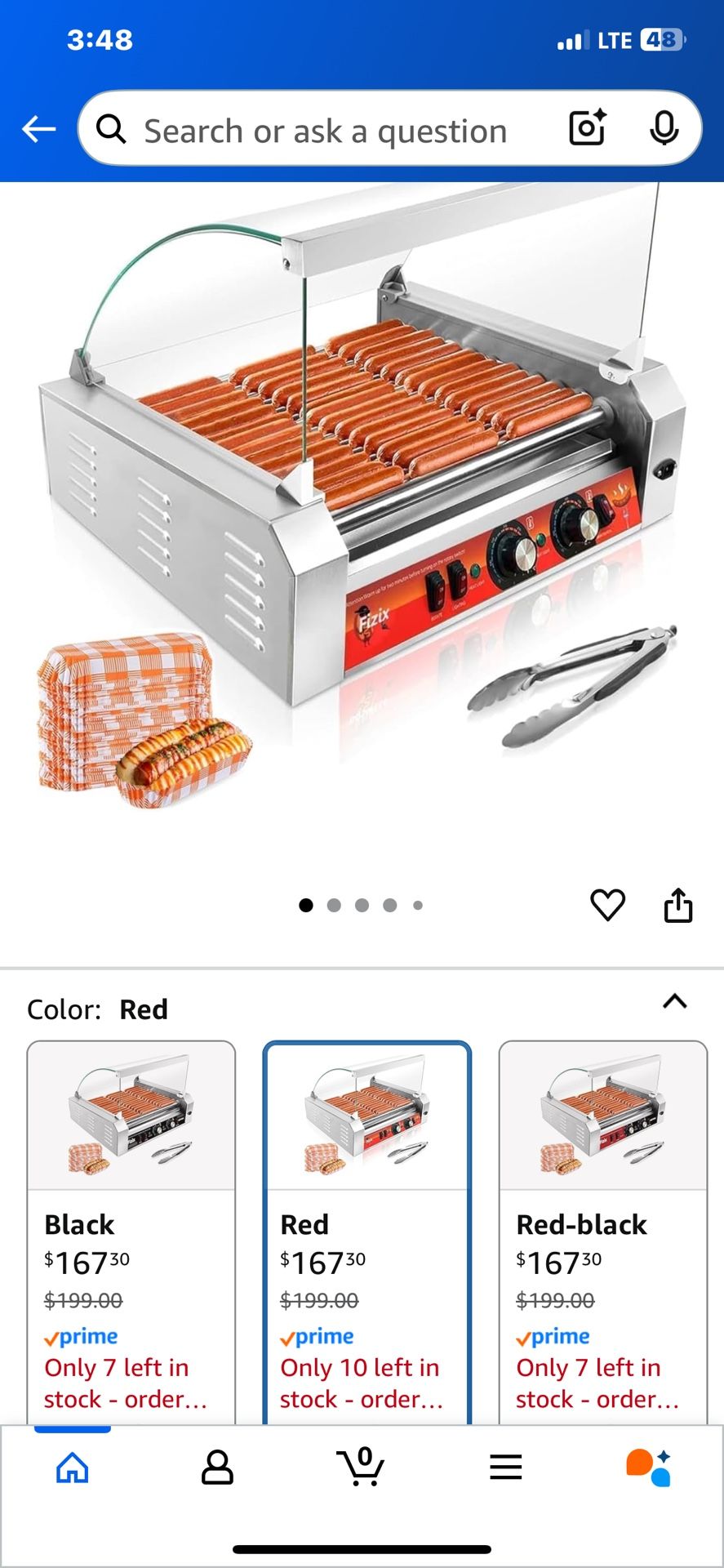
Task: Open the AI shopping assistant tab
Action: point(649,1468)
